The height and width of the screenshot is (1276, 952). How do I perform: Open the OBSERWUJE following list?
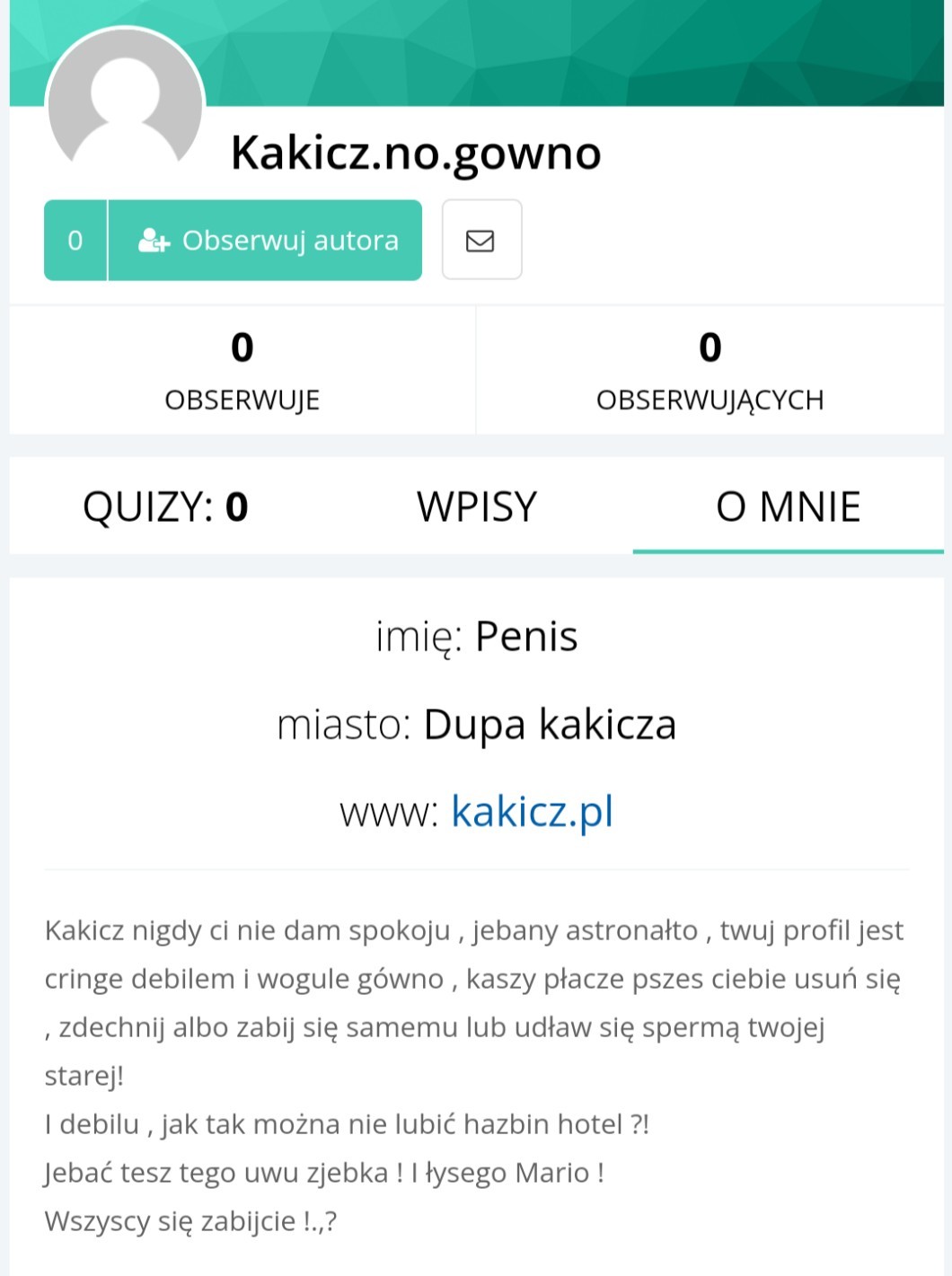coord(242,371)
